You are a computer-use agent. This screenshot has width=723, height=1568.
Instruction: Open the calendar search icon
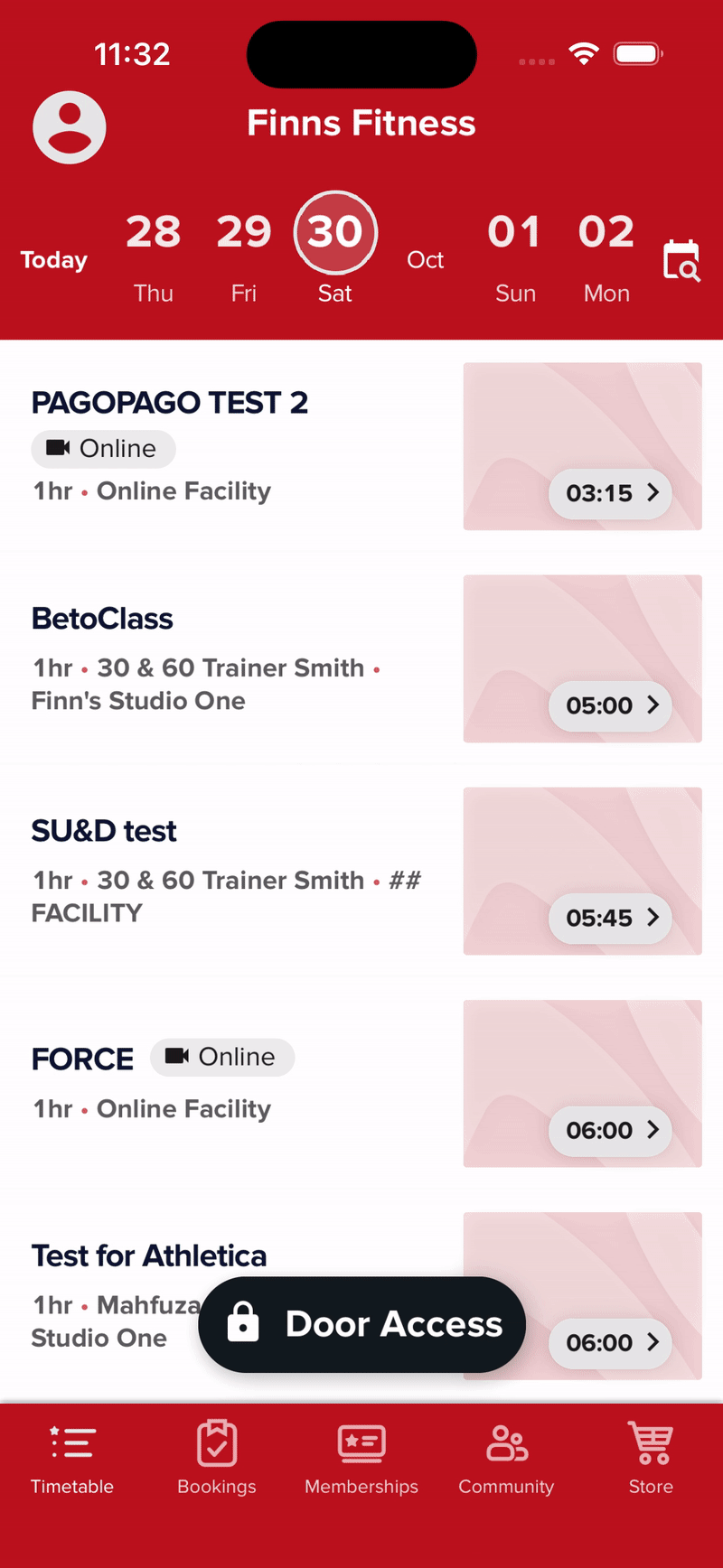[681, 260]
